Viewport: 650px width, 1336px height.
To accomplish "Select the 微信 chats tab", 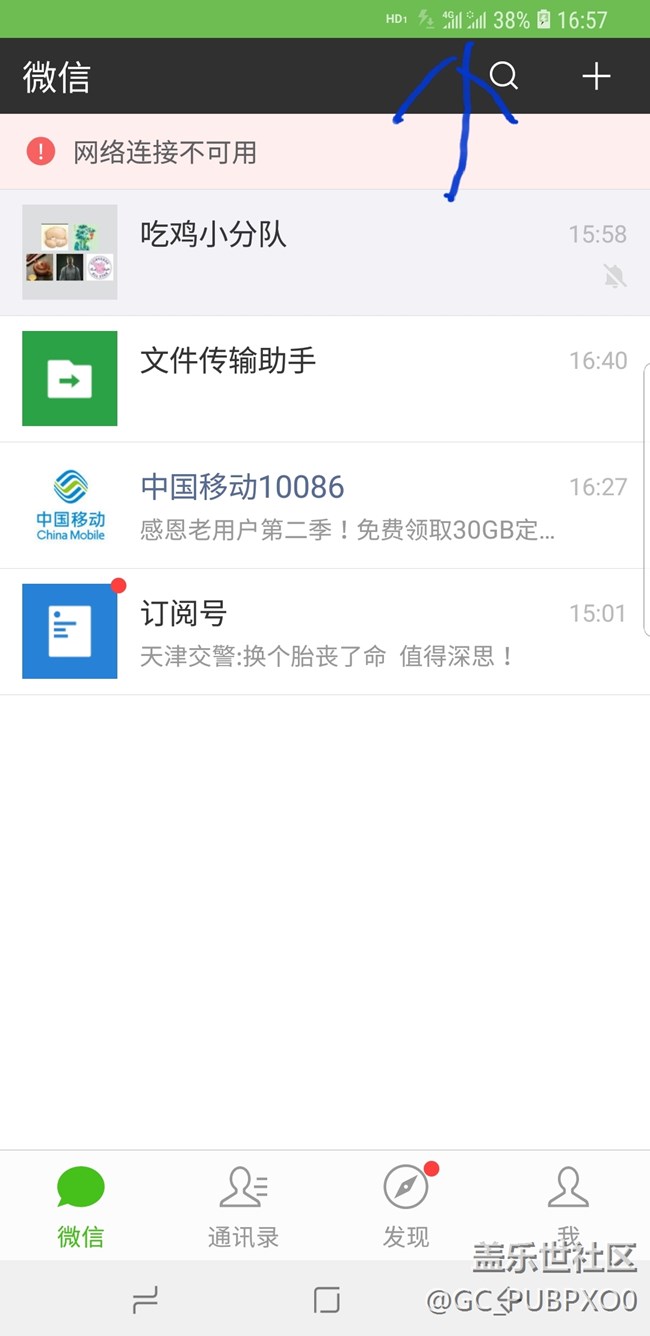I will pyautogui.click(x=81, y=1206).
